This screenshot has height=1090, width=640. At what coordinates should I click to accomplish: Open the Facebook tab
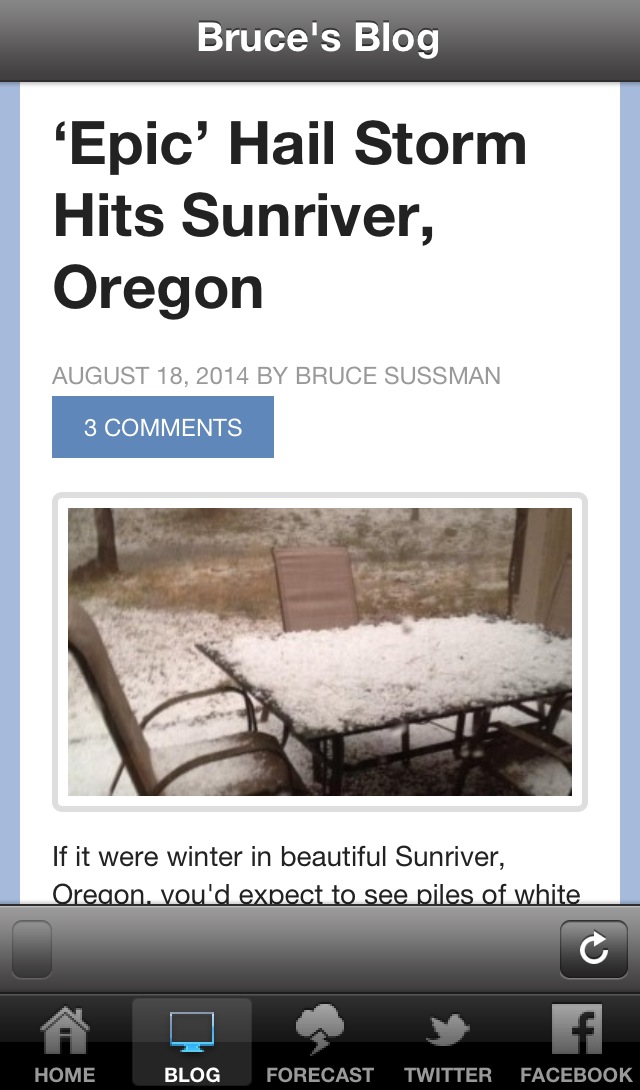point(576,1045)
